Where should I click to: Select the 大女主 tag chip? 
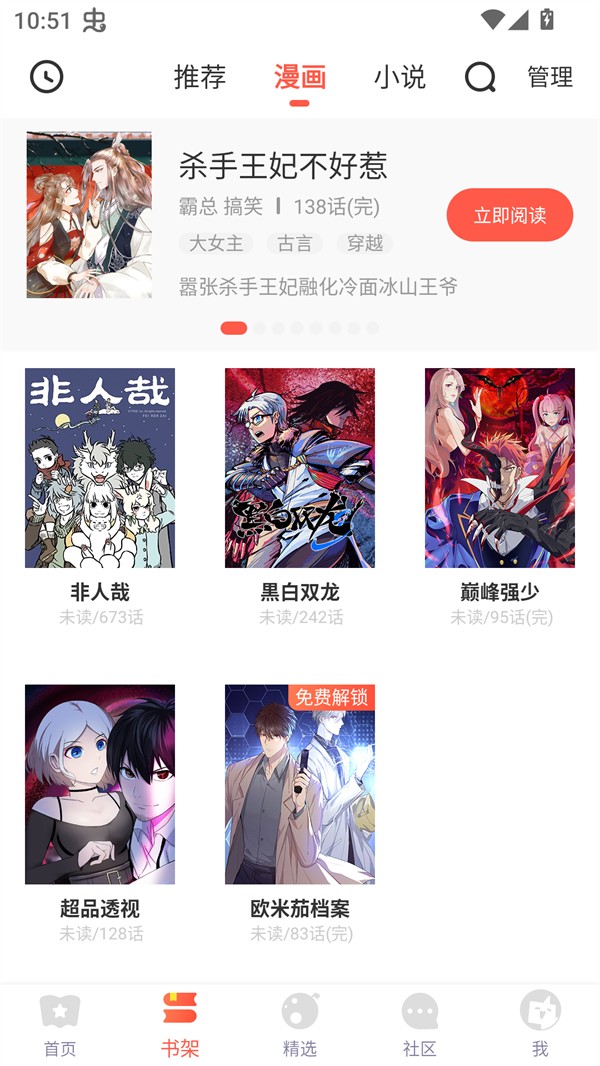(x=215, y=243)
